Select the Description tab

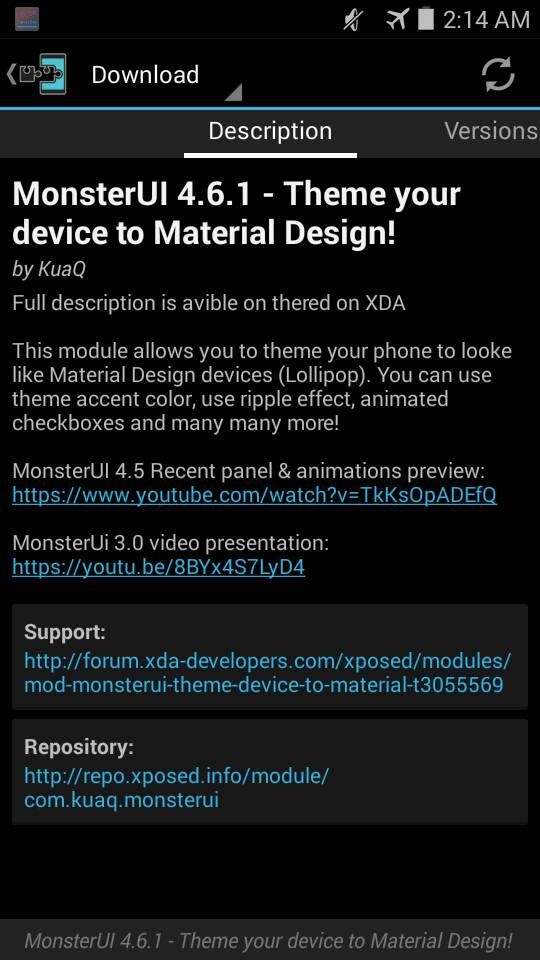270,132
